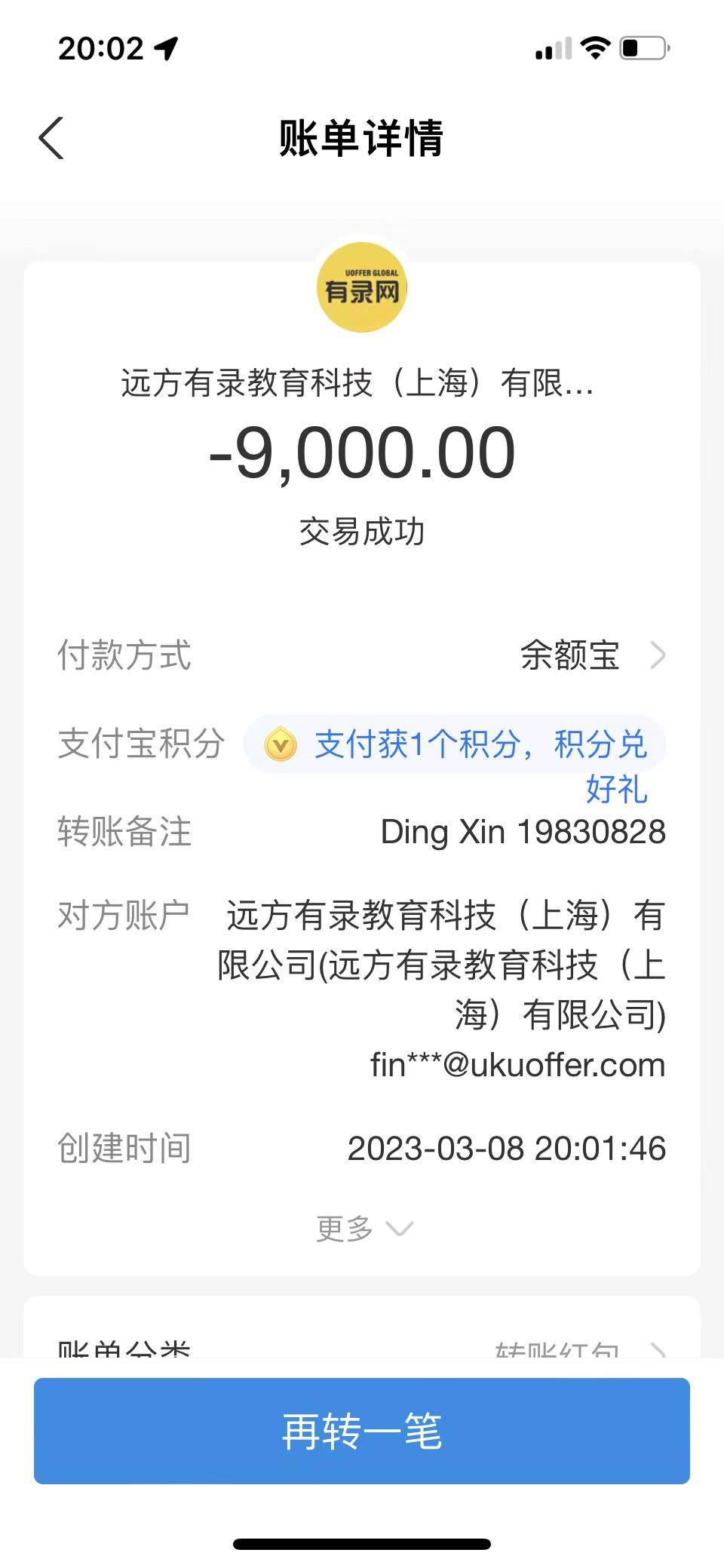The width and height of the screenshot is (724, 1568).
Task: Tap the 再转一笔 button
Action: 362,1431
